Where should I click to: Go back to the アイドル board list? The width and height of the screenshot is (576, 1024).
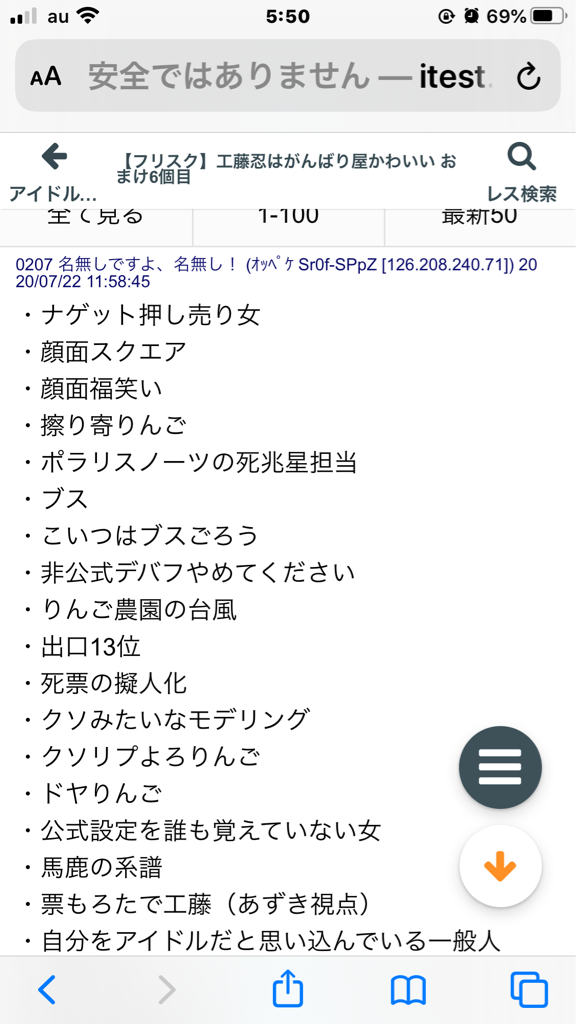click(x=53, y=172)
